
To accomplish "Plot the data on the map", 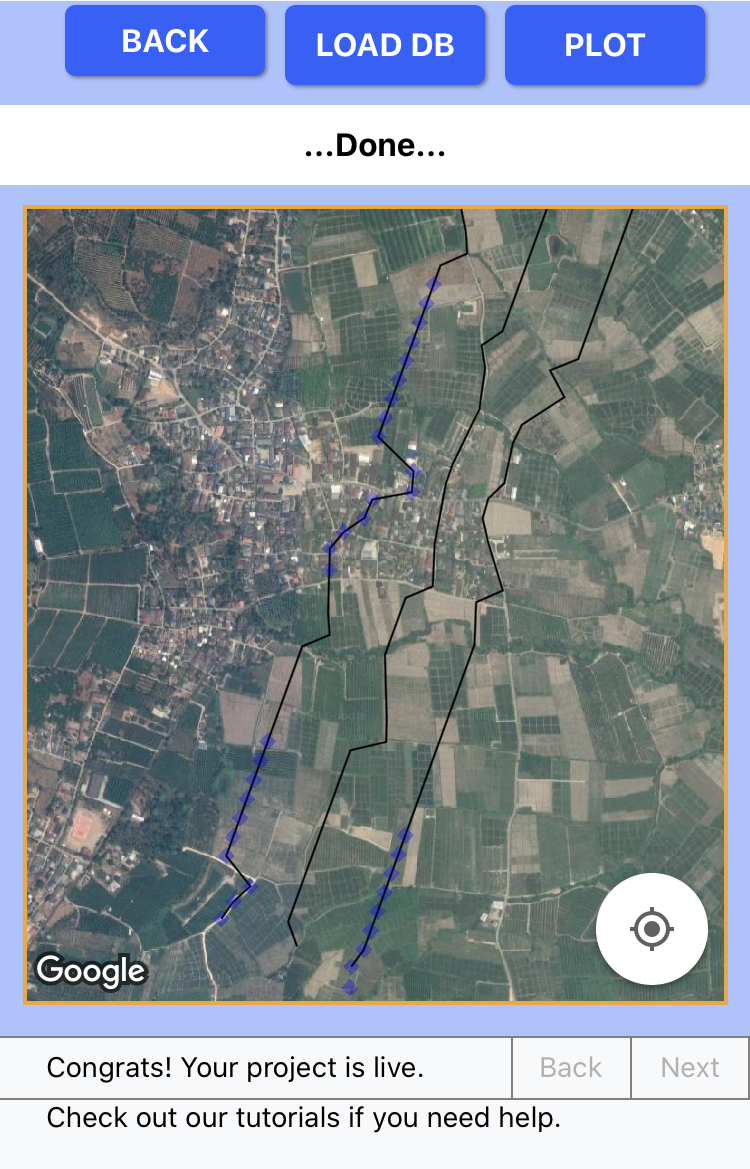I will coord(605,45).
